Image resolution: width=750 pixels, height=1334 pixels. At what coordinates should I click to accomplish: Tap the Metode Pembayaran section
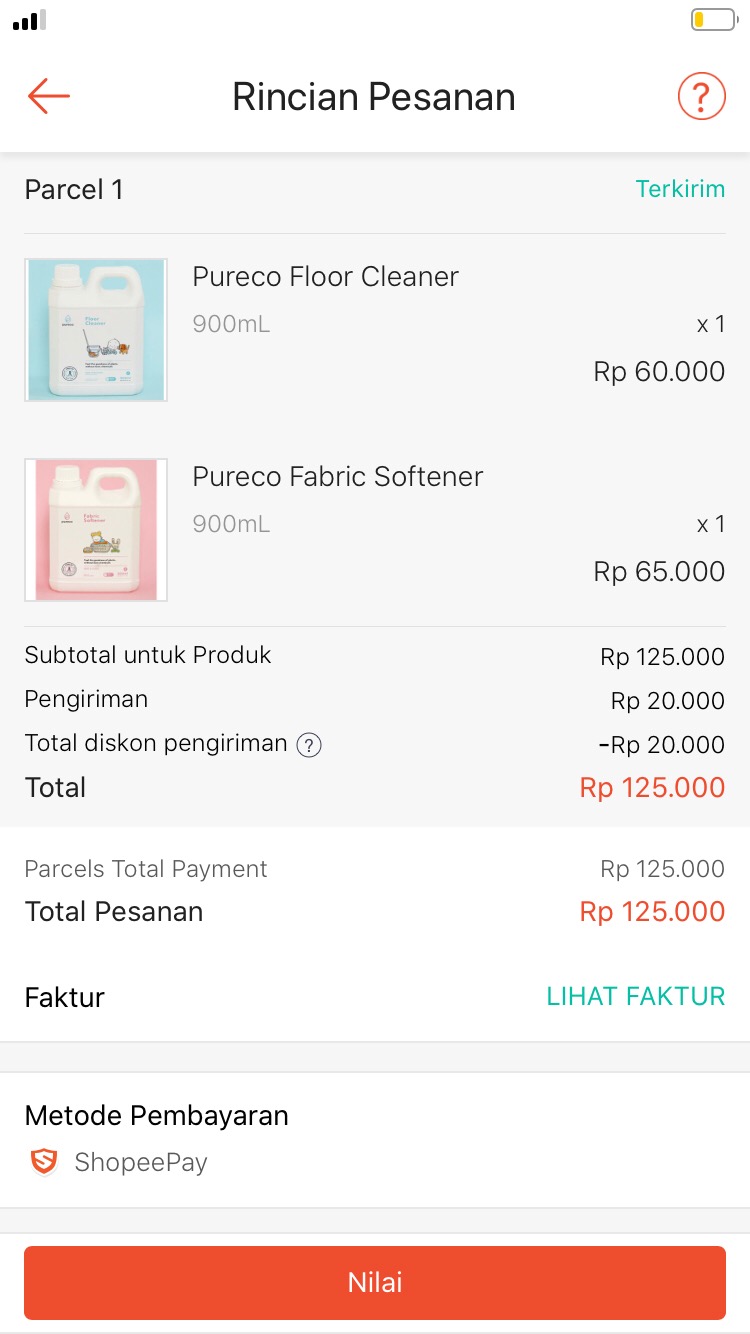(156, 1115)
